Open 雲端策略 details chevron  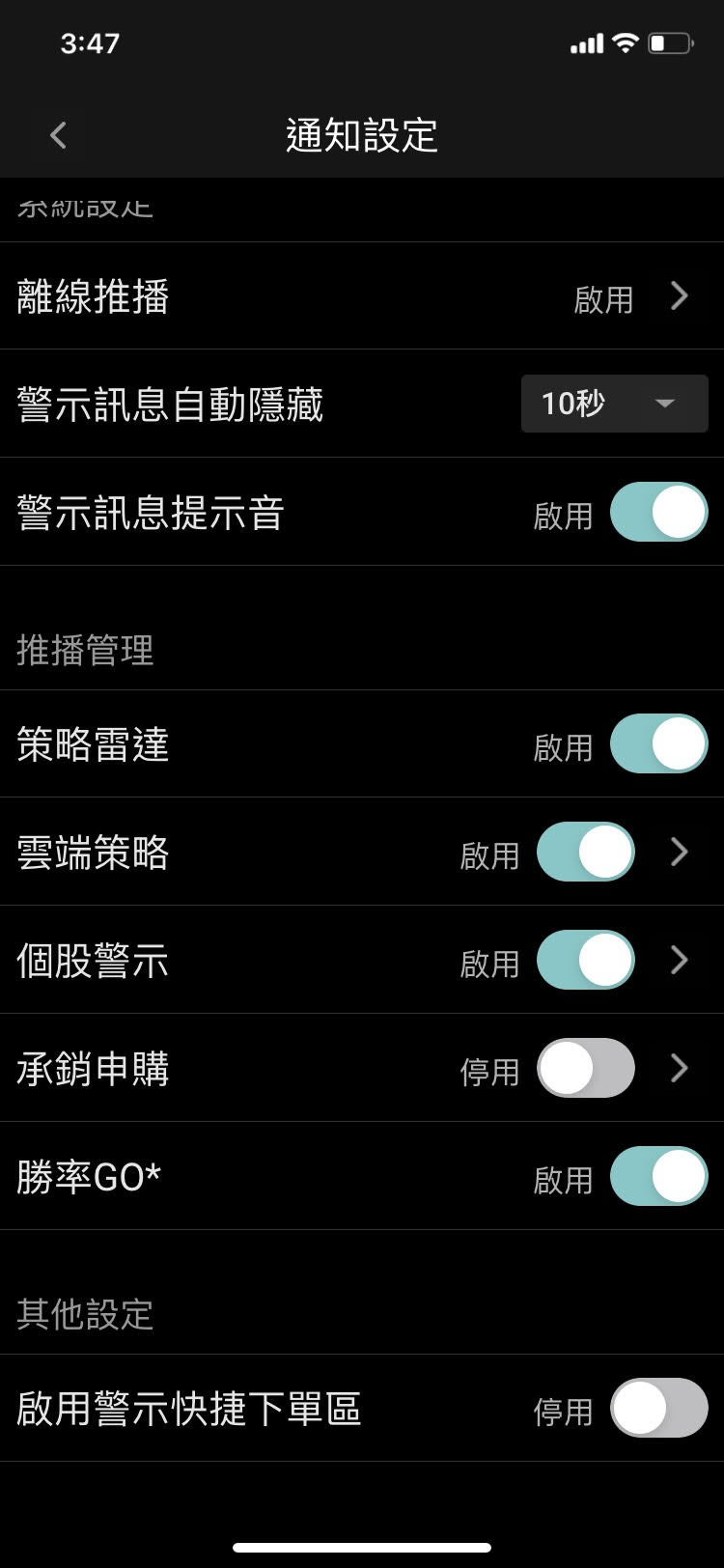(x=680, y=853)
